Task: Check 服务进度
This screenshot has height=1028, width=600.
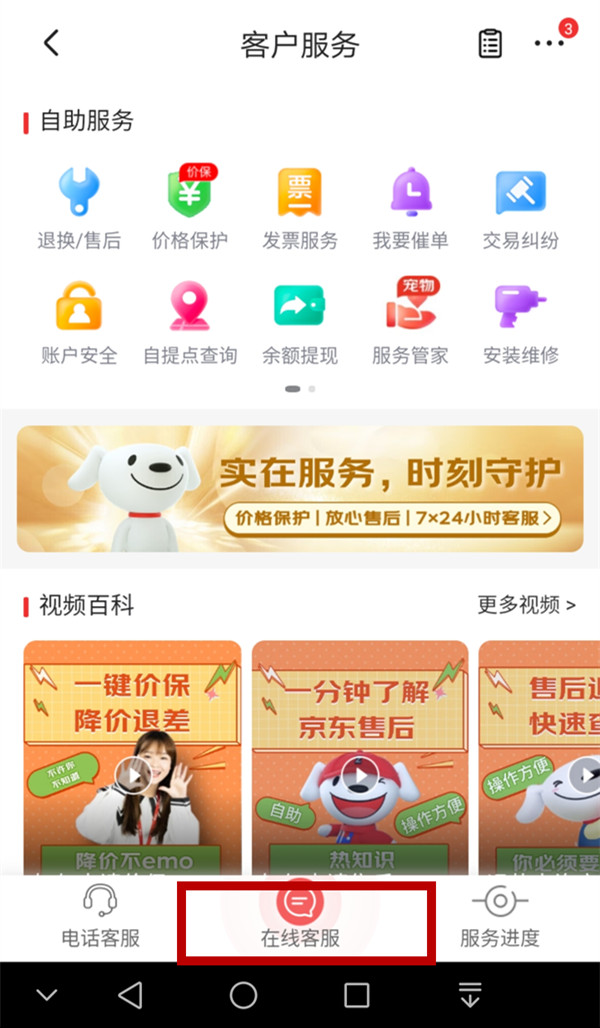Action: tap(499, 917)
